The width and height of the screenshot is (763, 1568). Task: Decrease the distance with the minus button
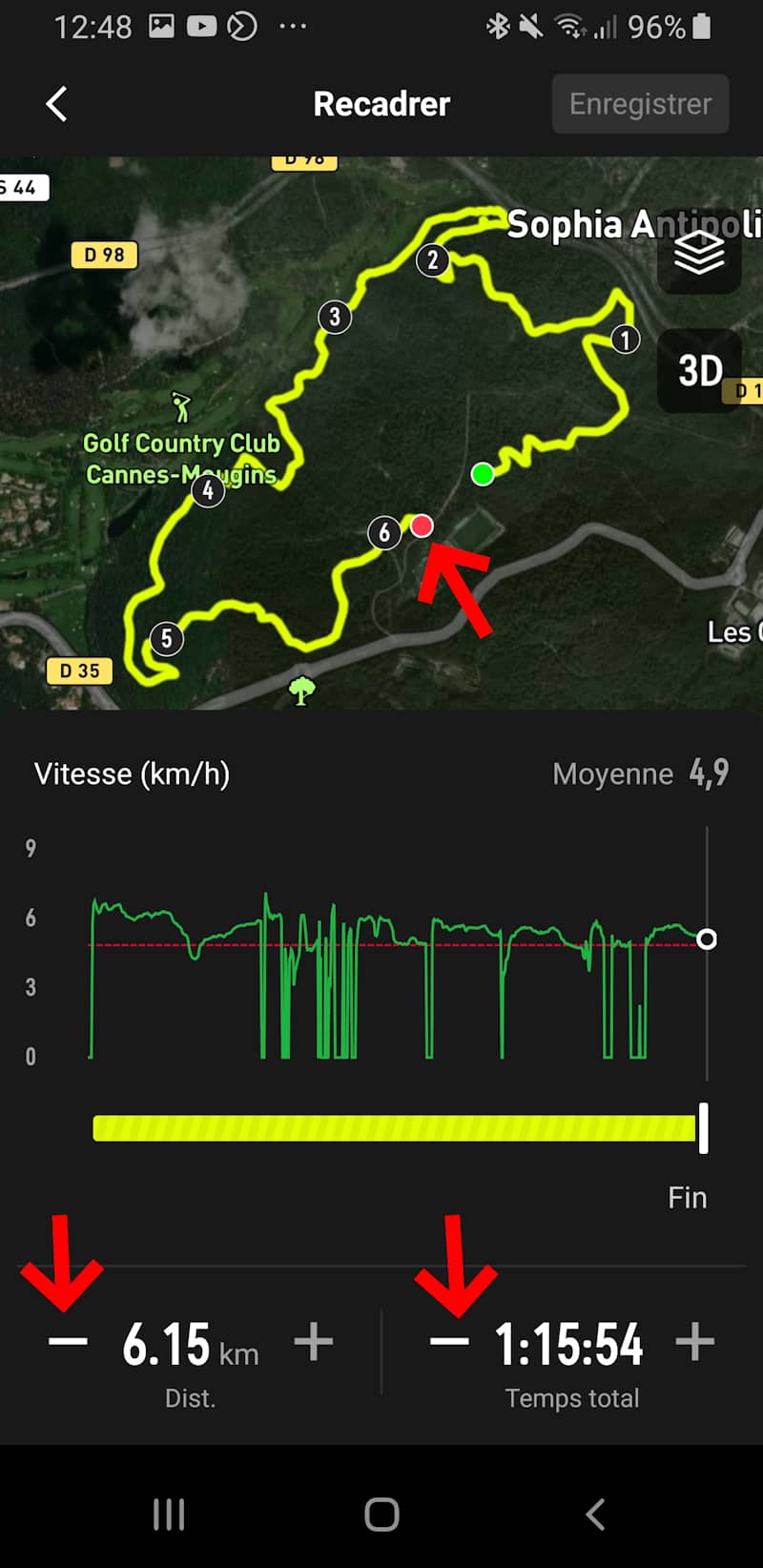tap(68, 1341)
